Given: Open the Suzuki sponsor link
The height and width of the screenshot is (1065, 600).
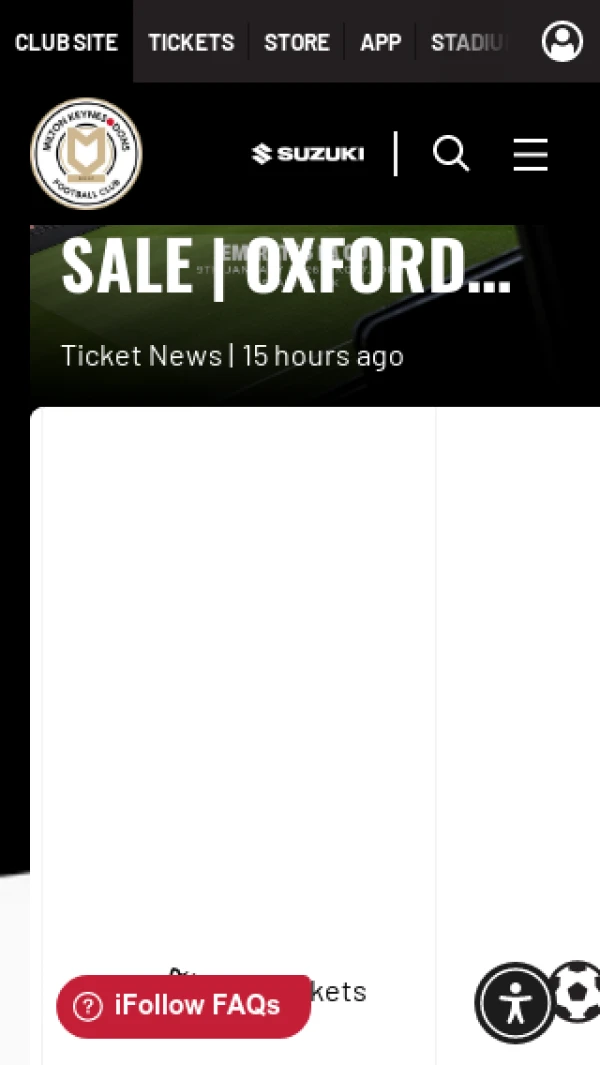Looking at the screenshot, I should [x=308, y=154].
